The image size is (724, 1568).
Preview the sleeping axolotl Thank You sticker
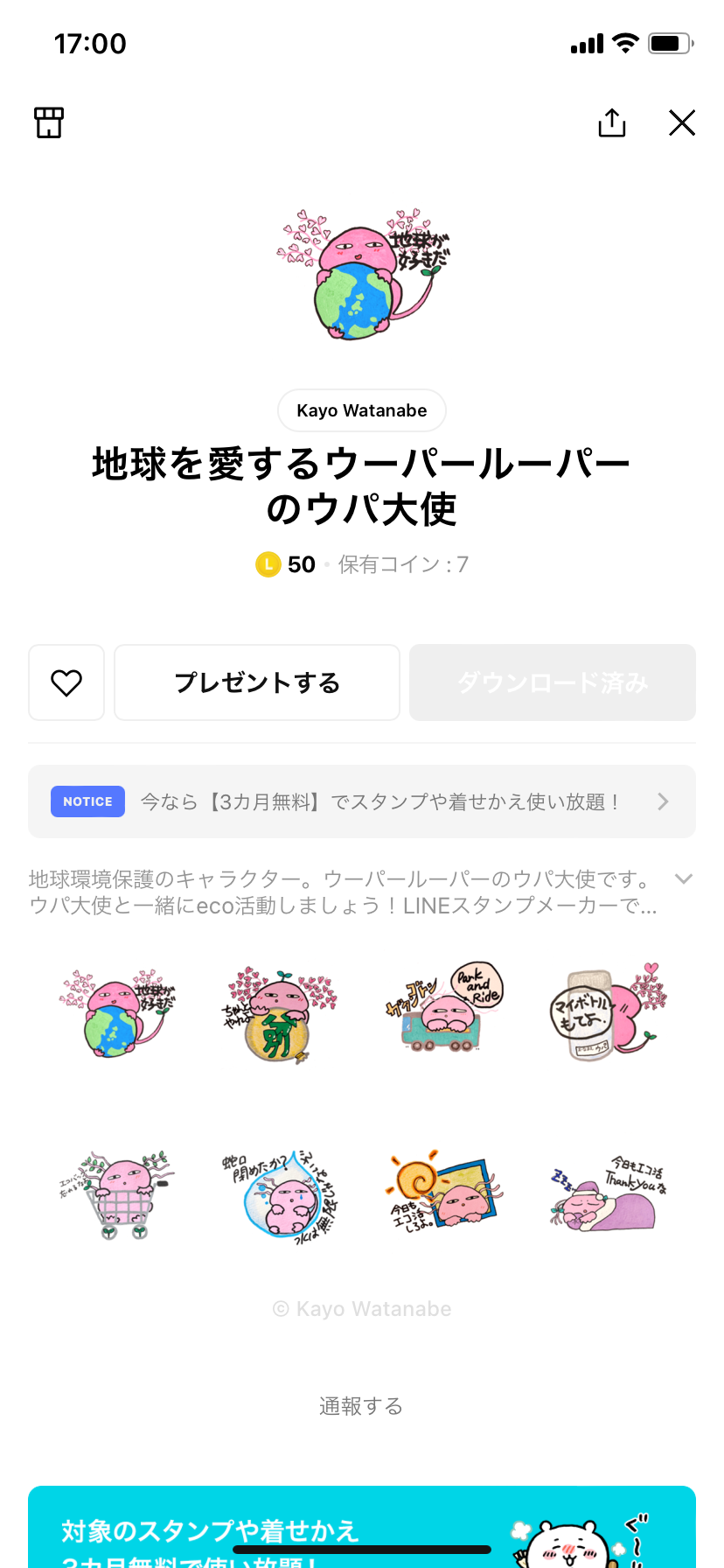[608, 1194]
